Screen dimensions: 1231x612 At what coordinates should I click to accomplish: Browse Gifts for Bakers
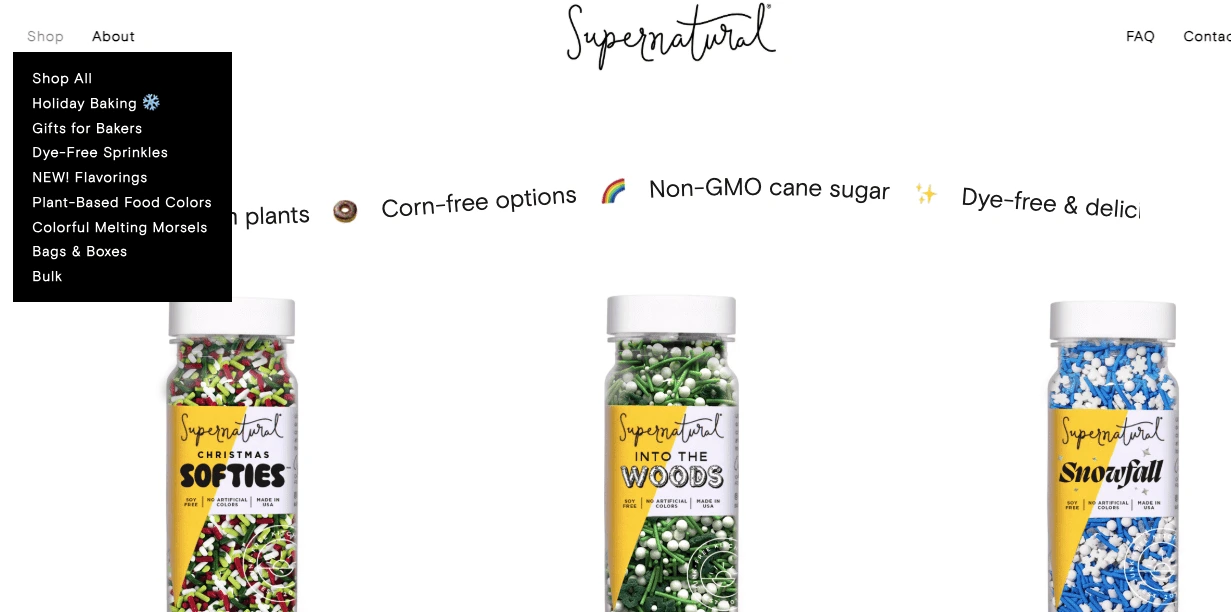point(87,128)
